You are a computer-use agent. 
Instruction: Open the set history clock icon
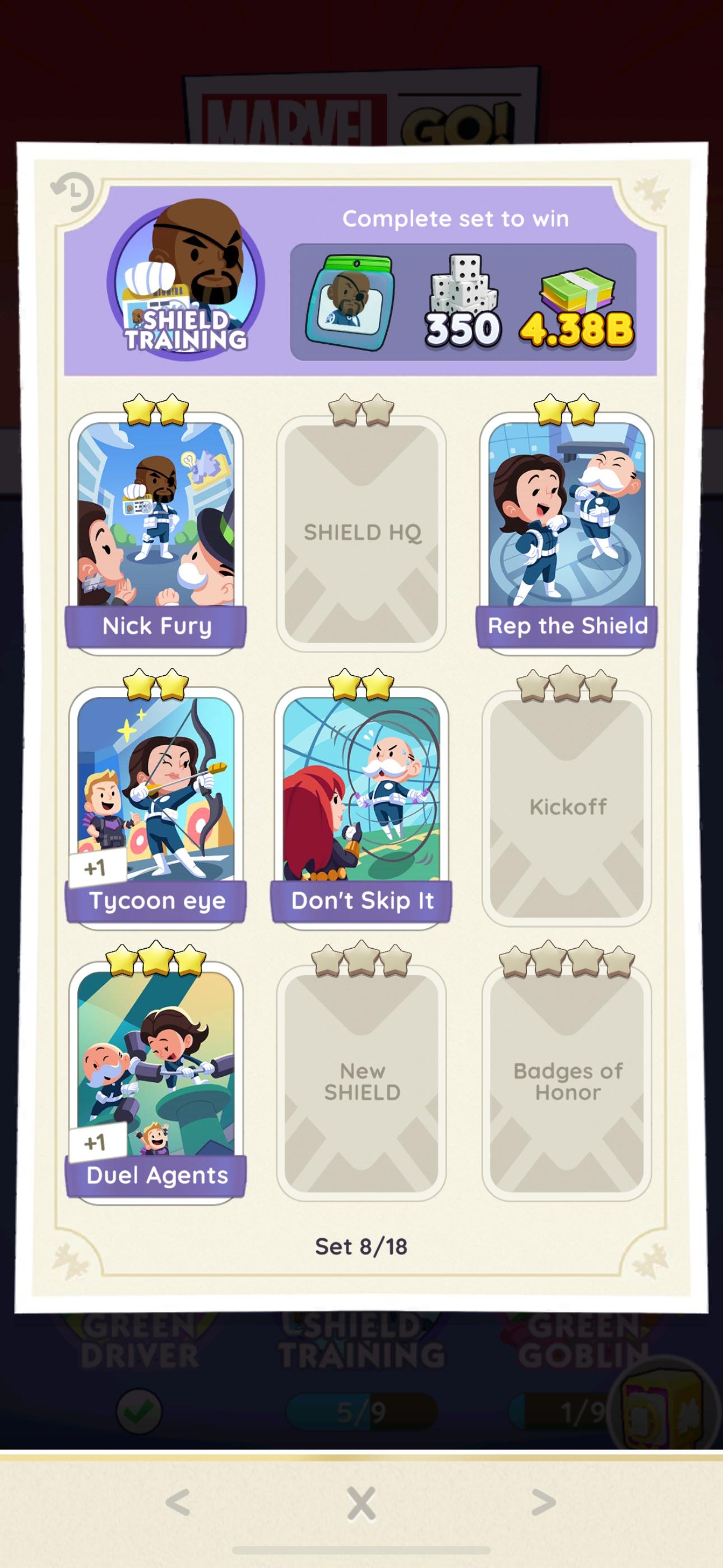(x=72, y=192)
